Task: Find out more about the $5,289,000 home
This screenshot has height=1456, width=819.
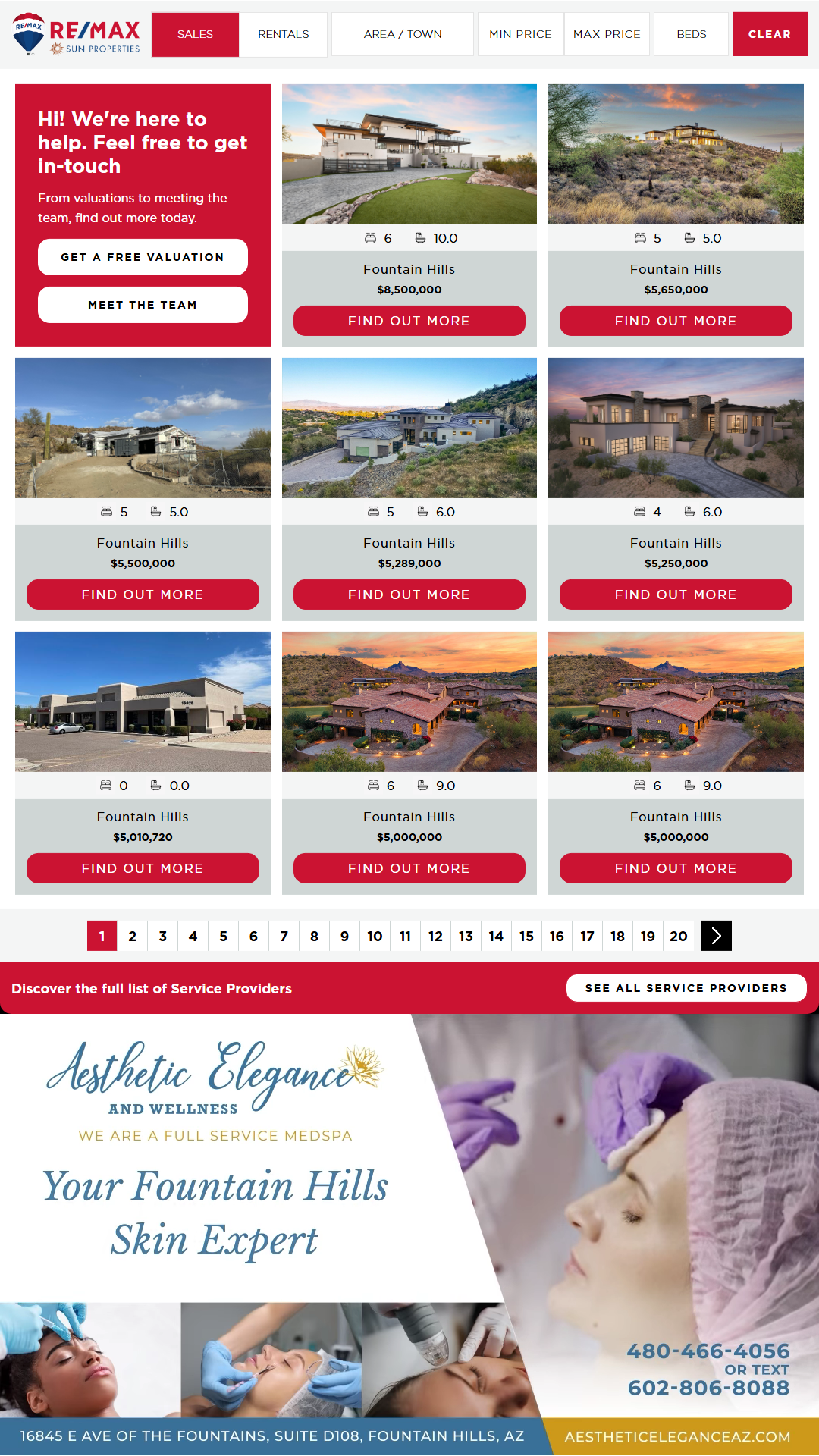Action: [409, 595]
